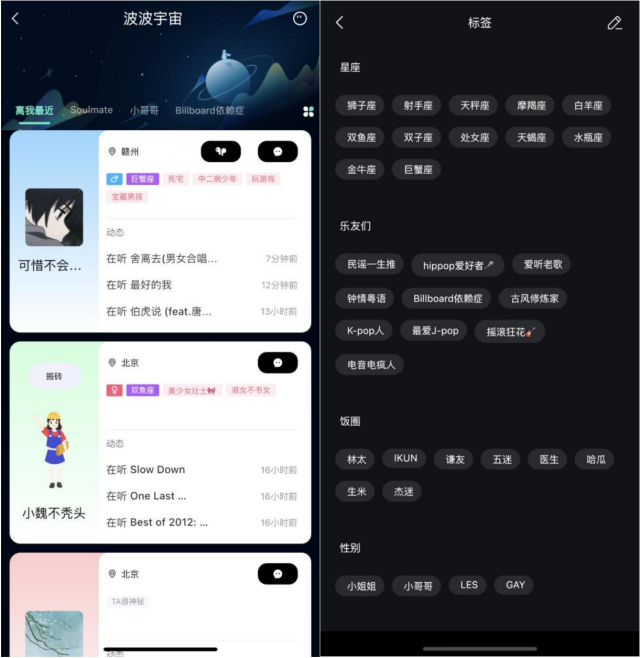
Task: Open the smiley icon in top bar
Action: point(300,18)
